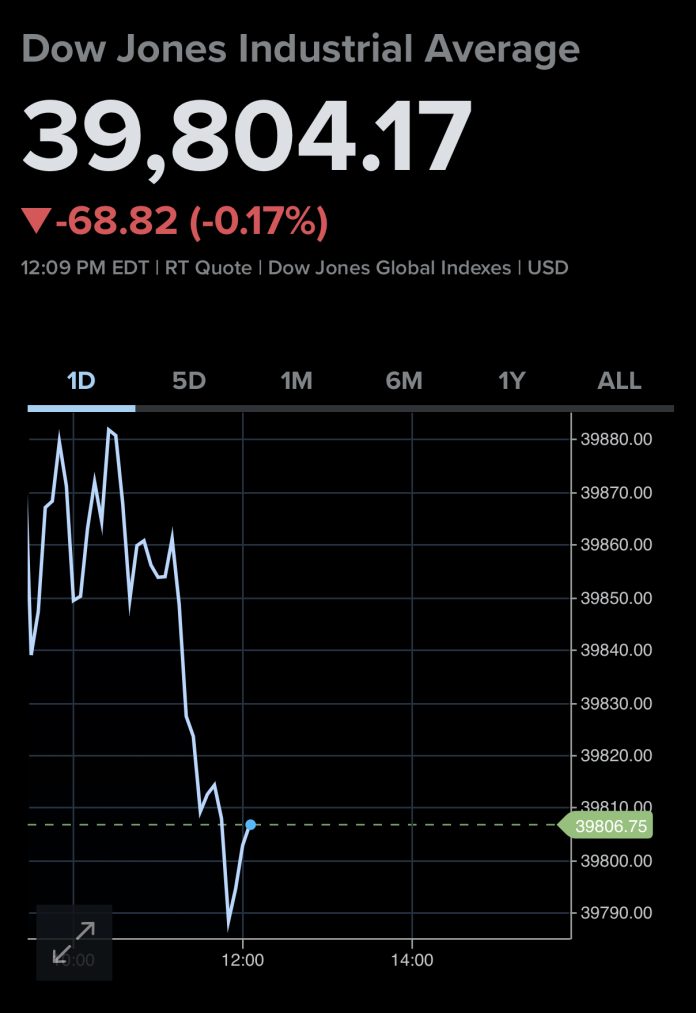This screenshot has width=696, height=1013.
Task: Display the ALL time chart range
Action: point(619,381)
